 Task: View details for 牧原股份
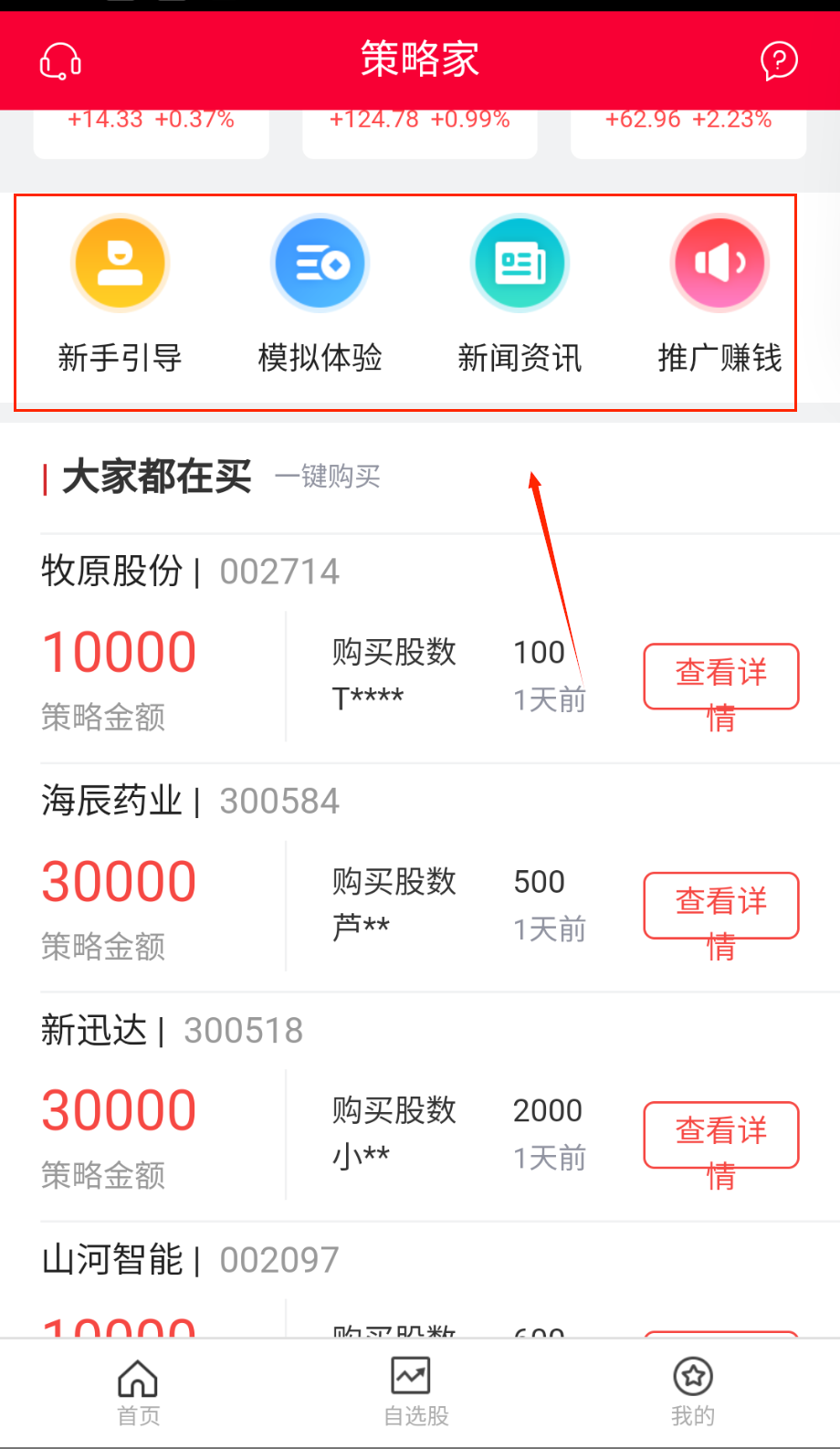click(720, 677)
